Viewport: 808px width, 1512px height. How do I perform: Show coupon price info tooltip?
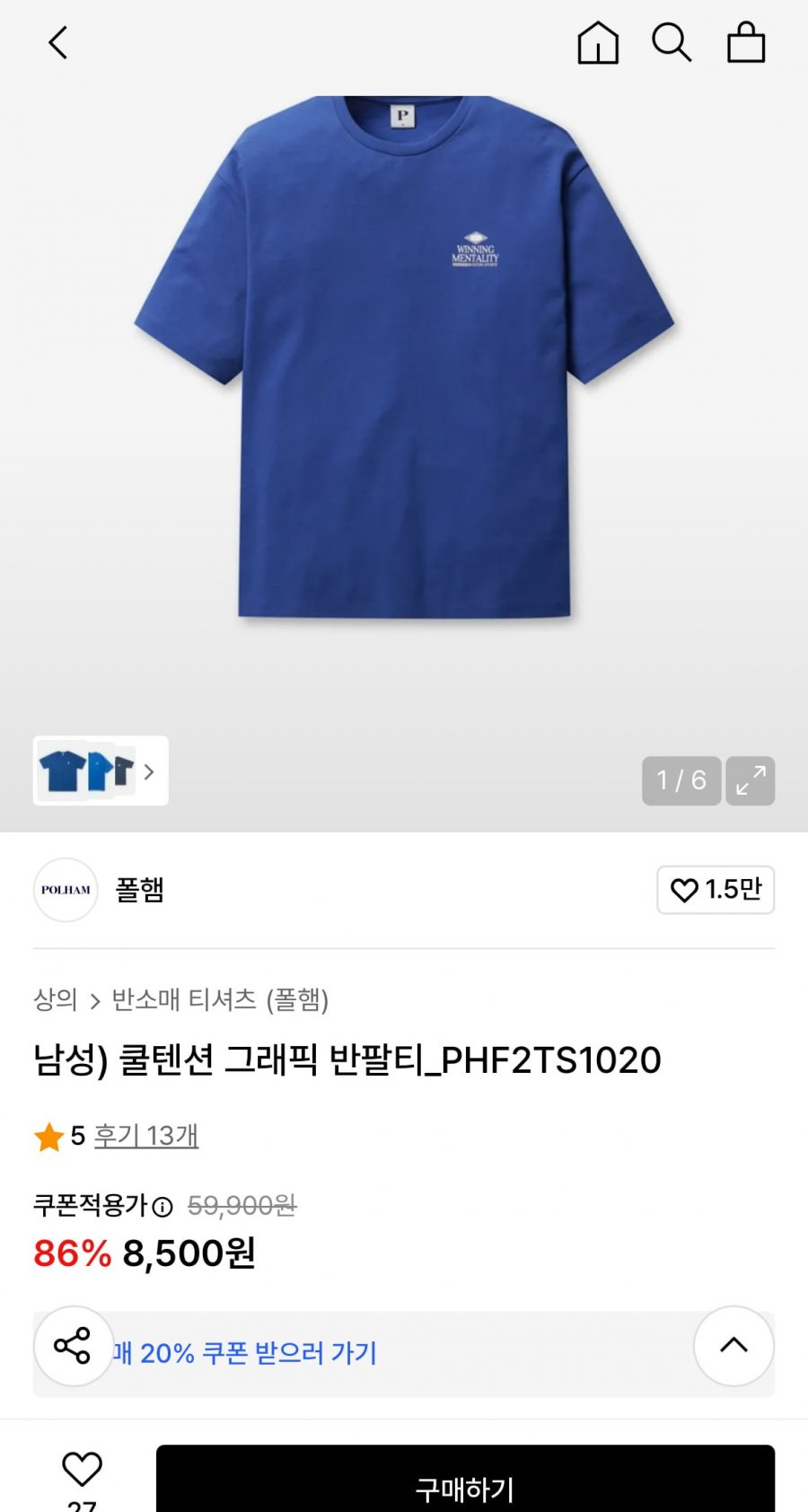[x=162, y=1207]
